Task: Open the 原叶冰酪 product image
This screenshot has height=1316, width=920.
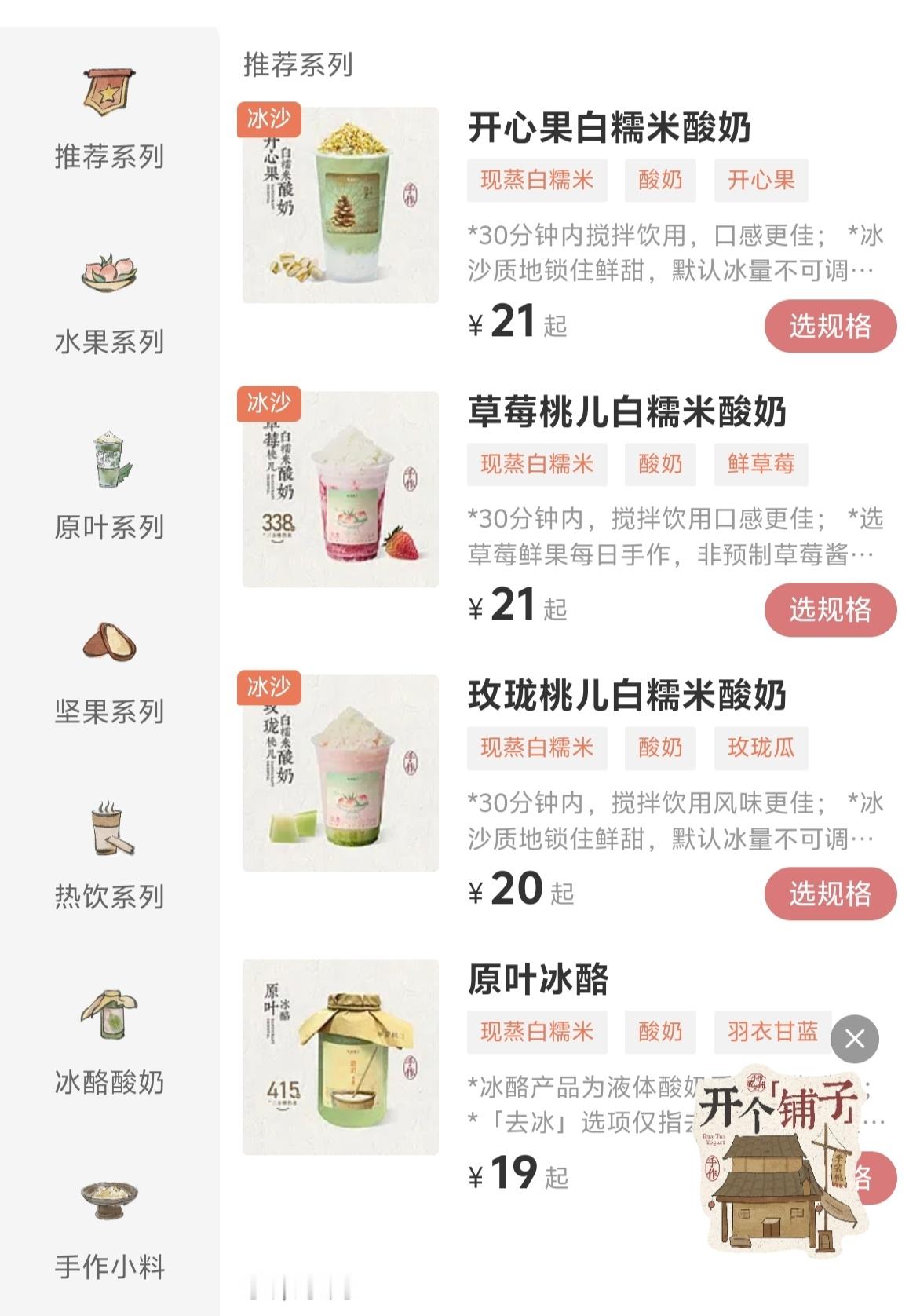Action: click(339, 1055)
